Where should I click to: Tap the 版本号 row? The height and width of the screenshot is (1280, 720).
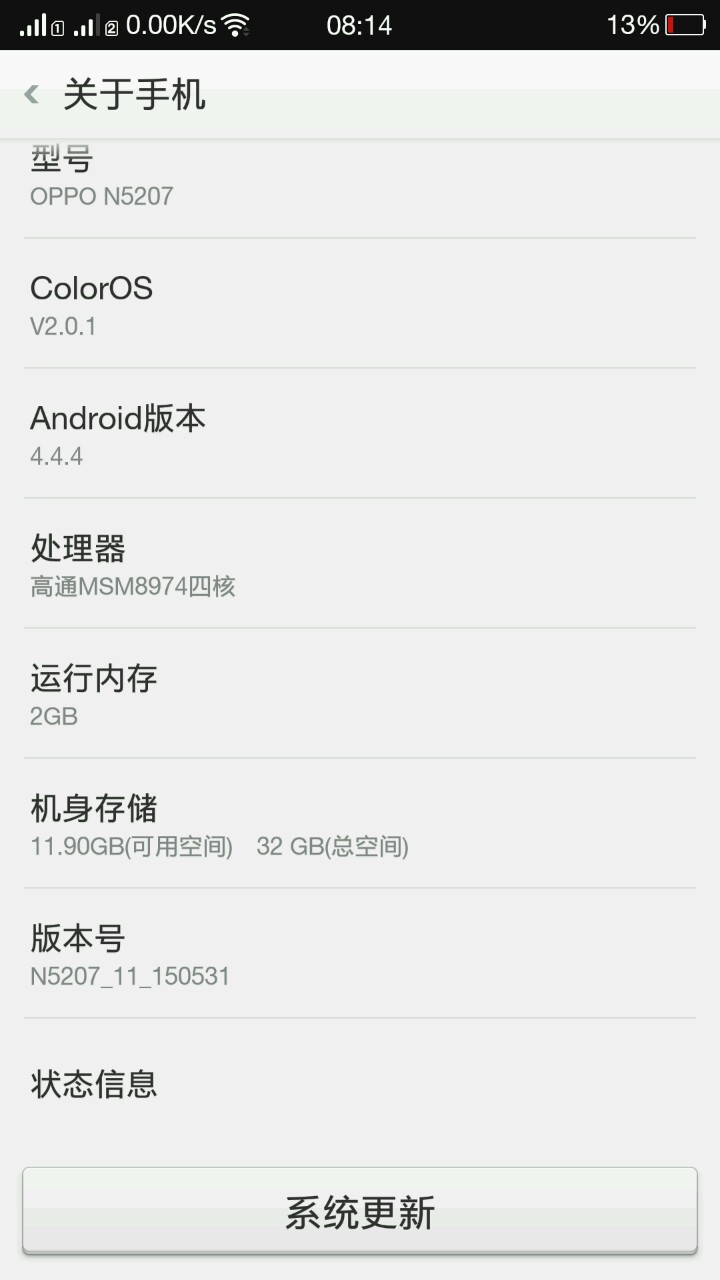pyautogui.click(x=360, y=954)
